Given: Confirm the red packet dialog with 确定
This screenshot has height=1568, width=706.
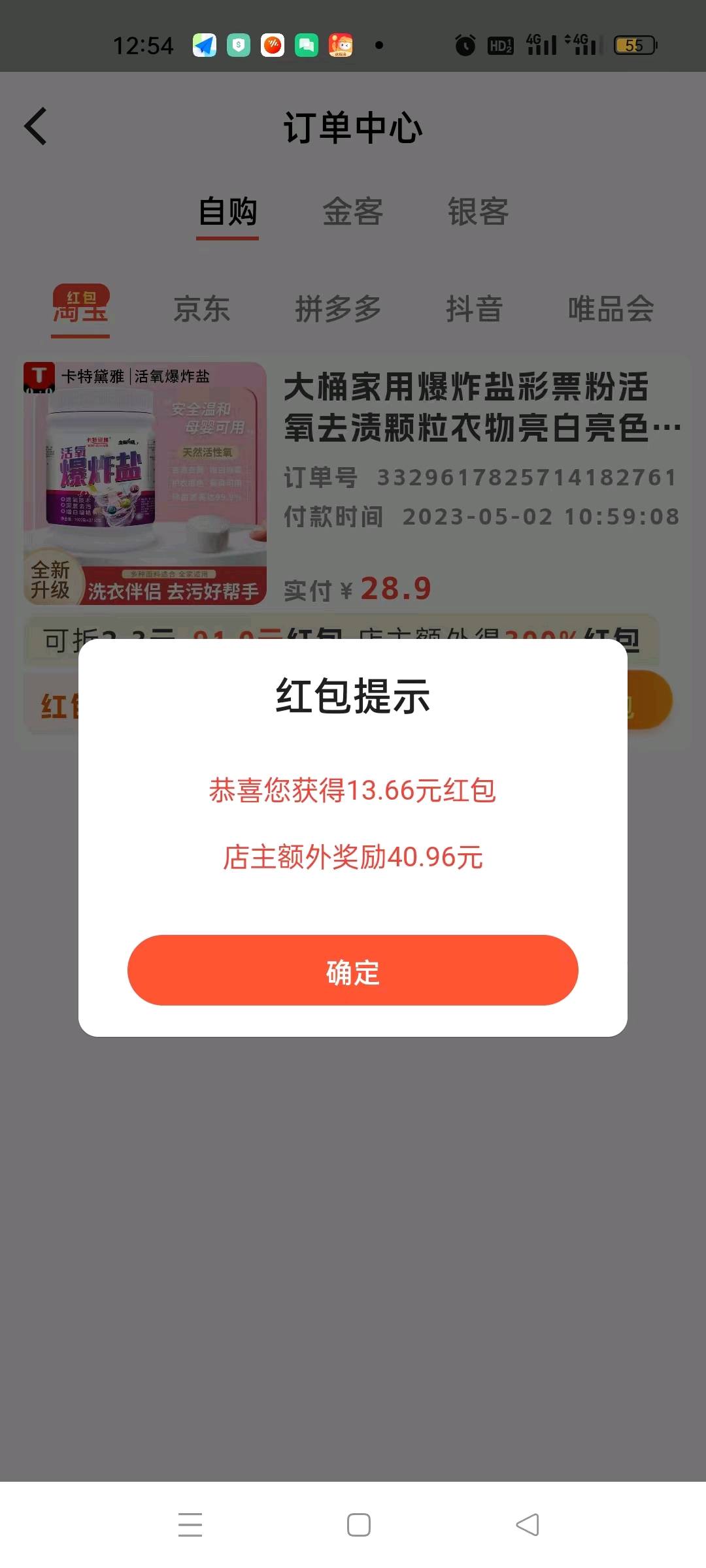Looking at the screenshot, I should [x=353, y=970].
